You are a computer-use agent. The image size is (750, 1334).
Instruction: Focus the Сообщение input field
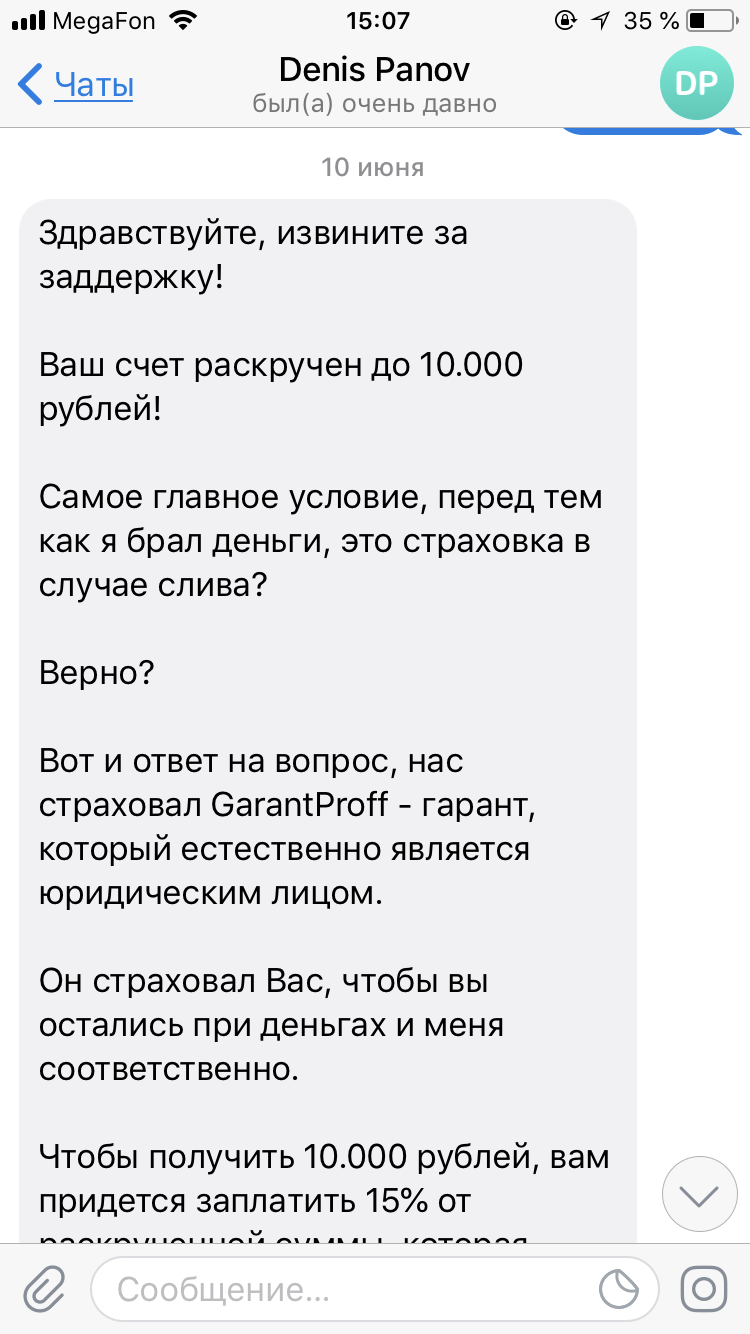[x=340, y=1290]
